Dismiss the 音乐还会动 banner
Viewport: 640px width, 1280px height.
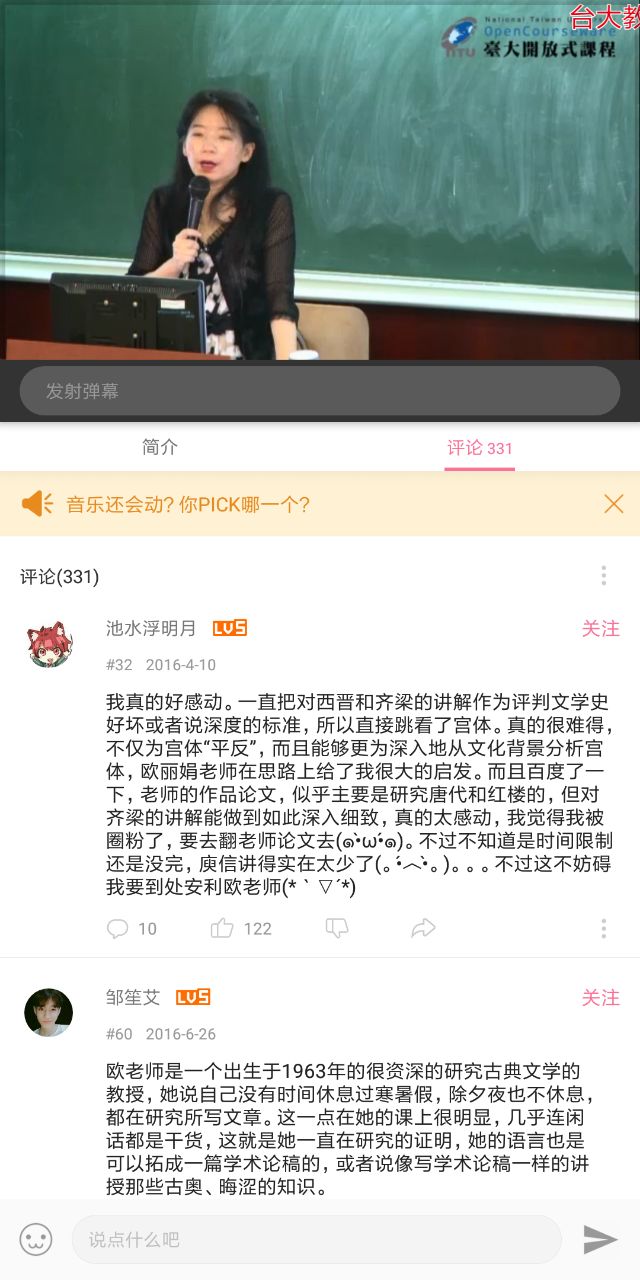(x=614, y=504)
